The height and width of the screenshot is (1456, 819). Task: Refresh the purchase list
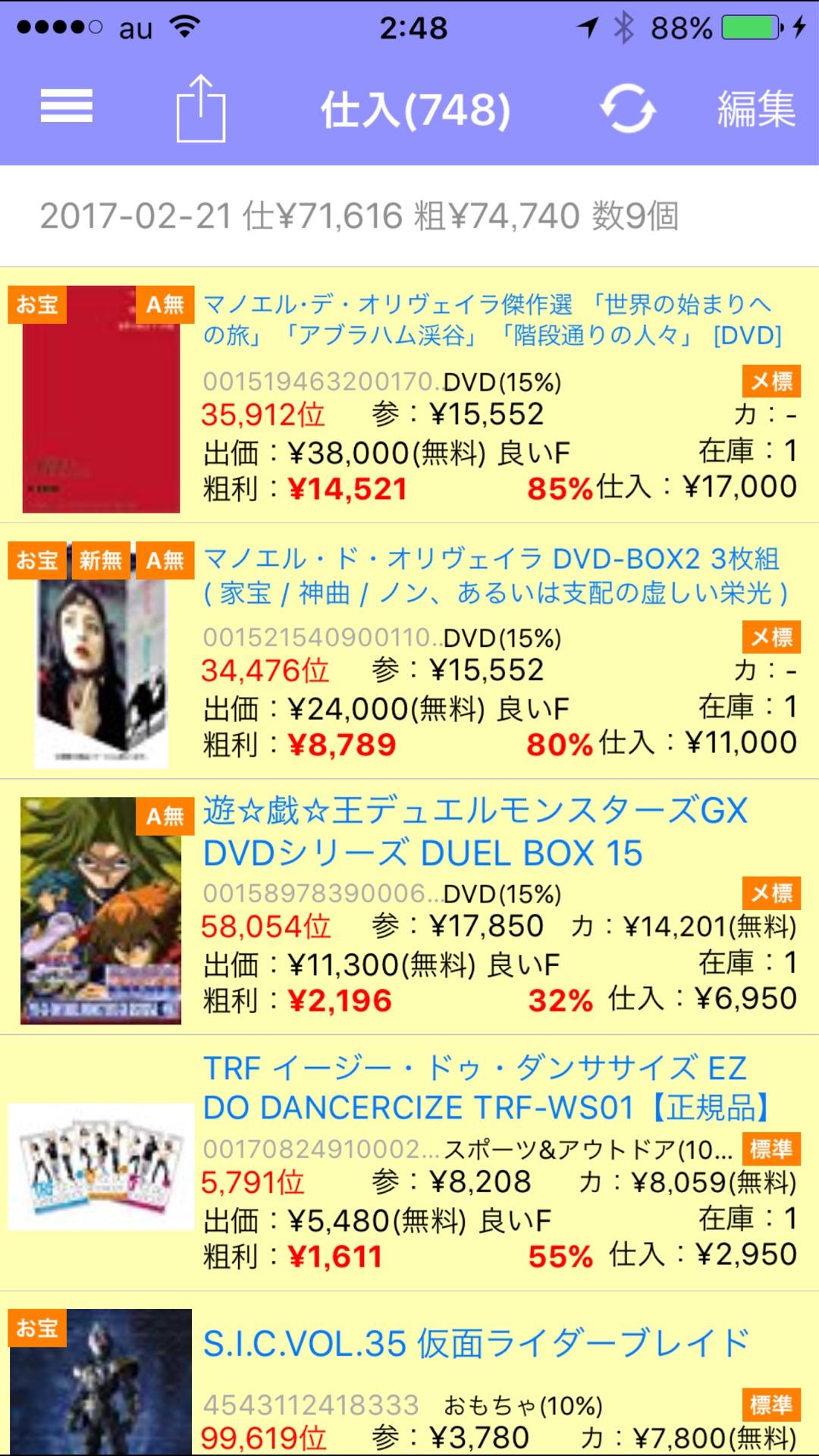pyautogui.click(x=628, y=108)
